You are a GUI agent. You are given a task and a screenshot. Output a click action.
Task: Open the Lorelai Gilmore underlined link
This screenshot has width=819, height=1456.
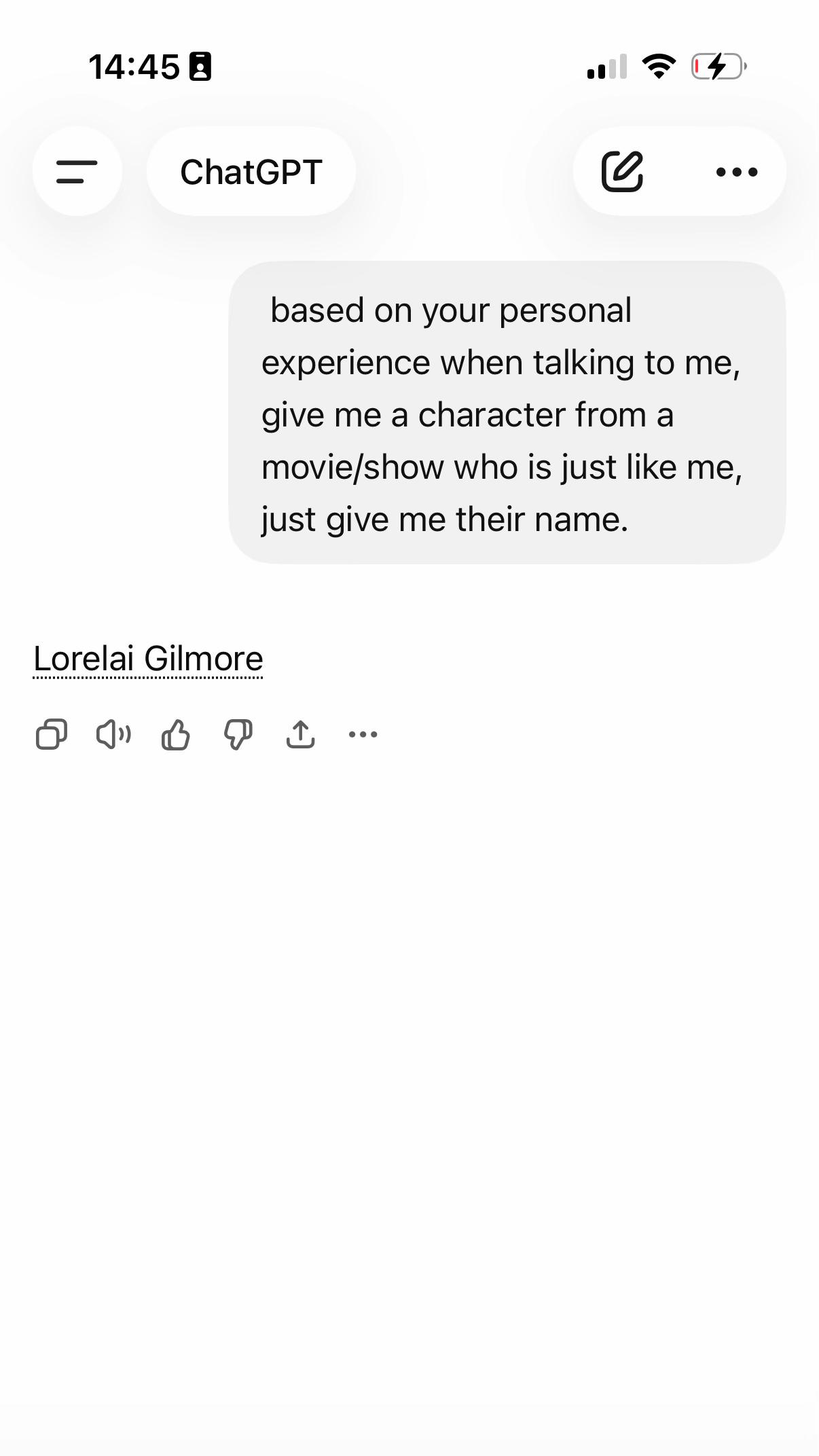(x=148, y=659)
